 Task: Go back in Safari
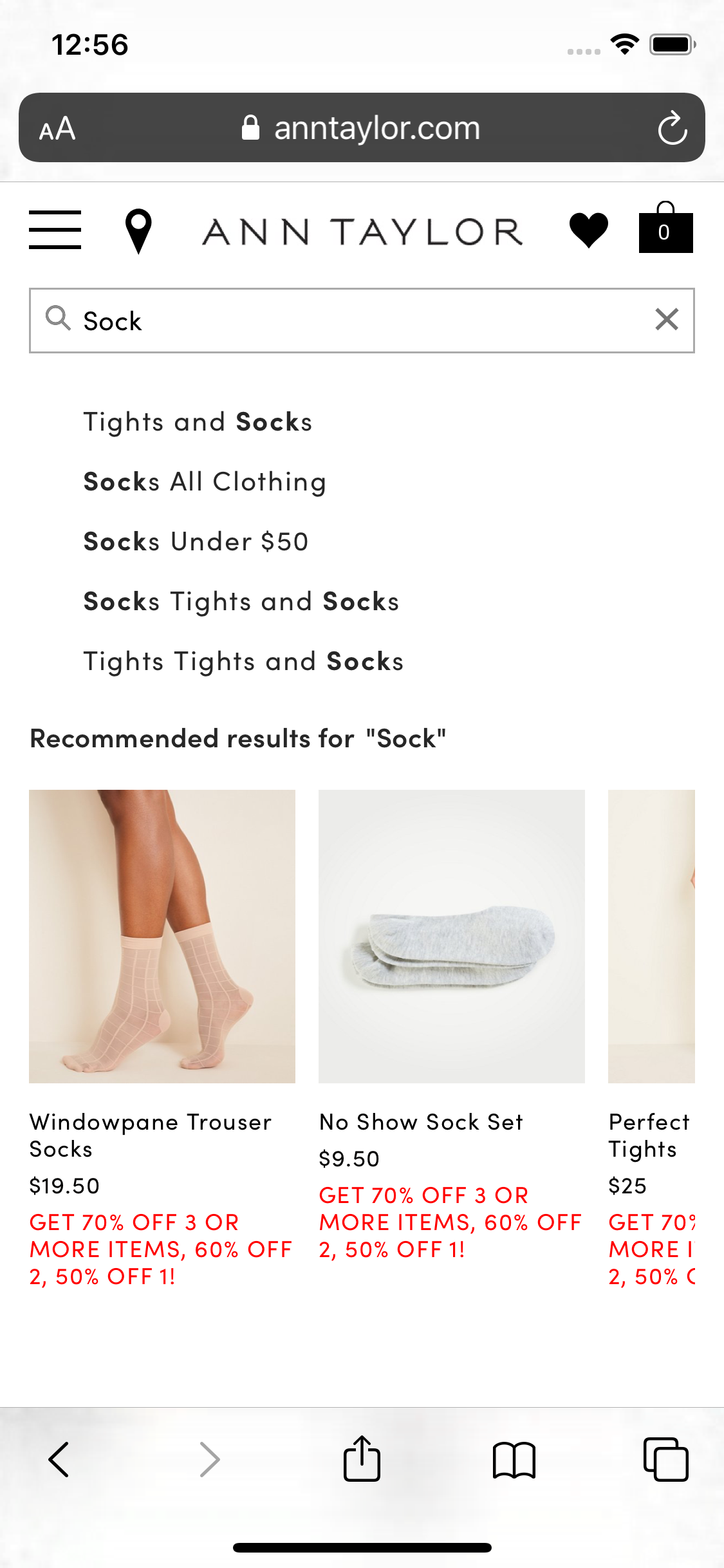click(59, 1459)
